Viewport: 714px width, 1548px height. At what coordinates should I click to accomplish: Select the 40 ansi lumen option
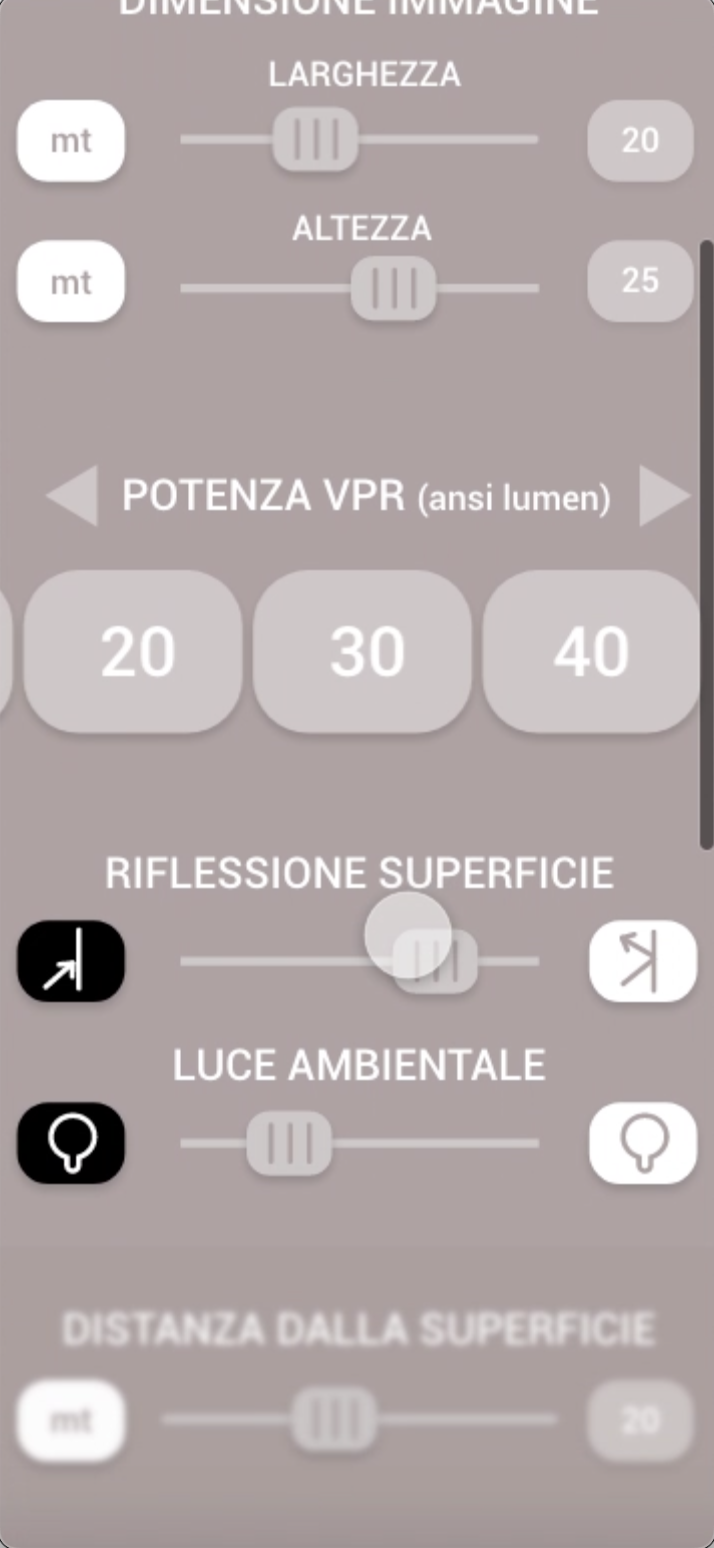(591, 652)
